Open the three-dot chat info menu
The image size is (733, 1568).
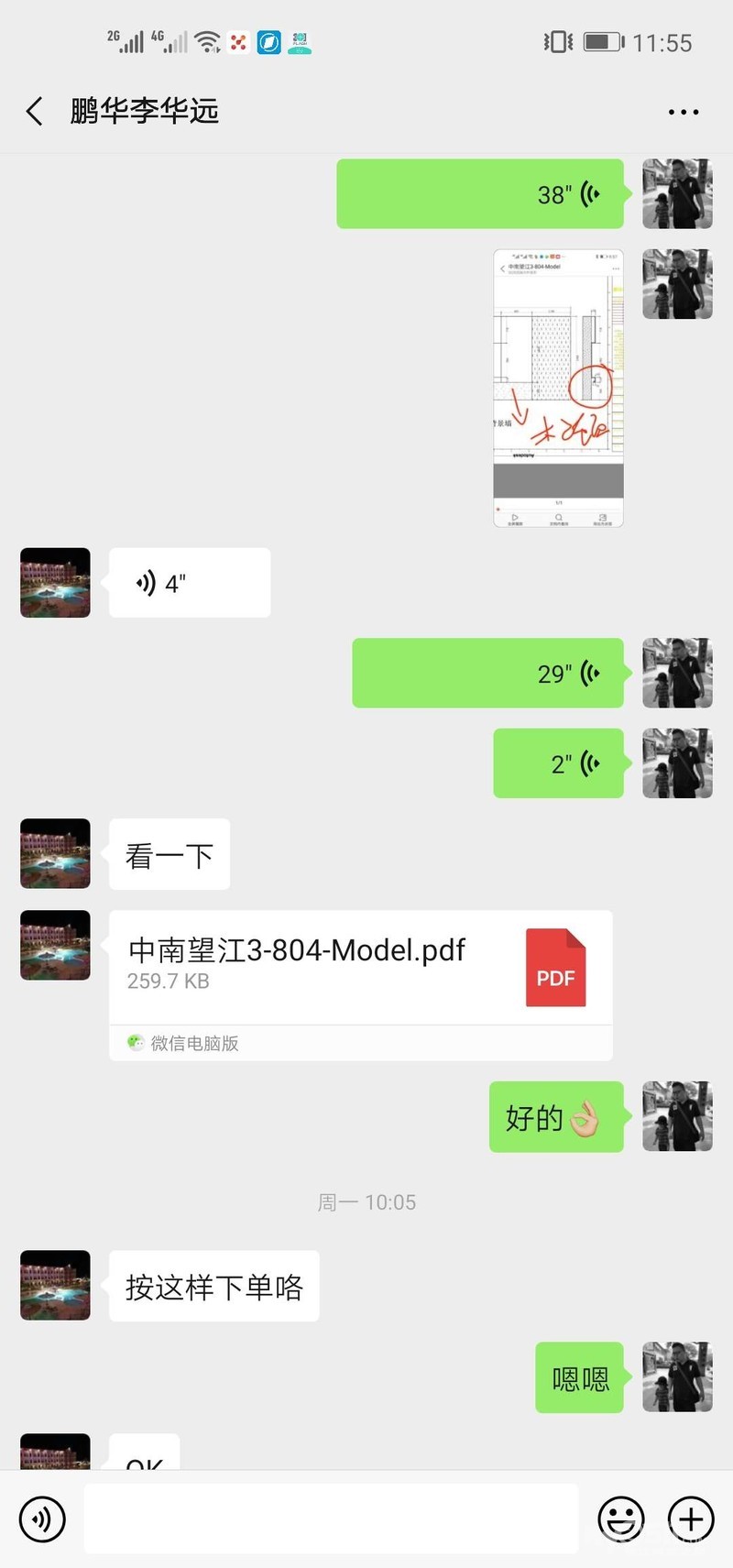[x=683, y=112]
